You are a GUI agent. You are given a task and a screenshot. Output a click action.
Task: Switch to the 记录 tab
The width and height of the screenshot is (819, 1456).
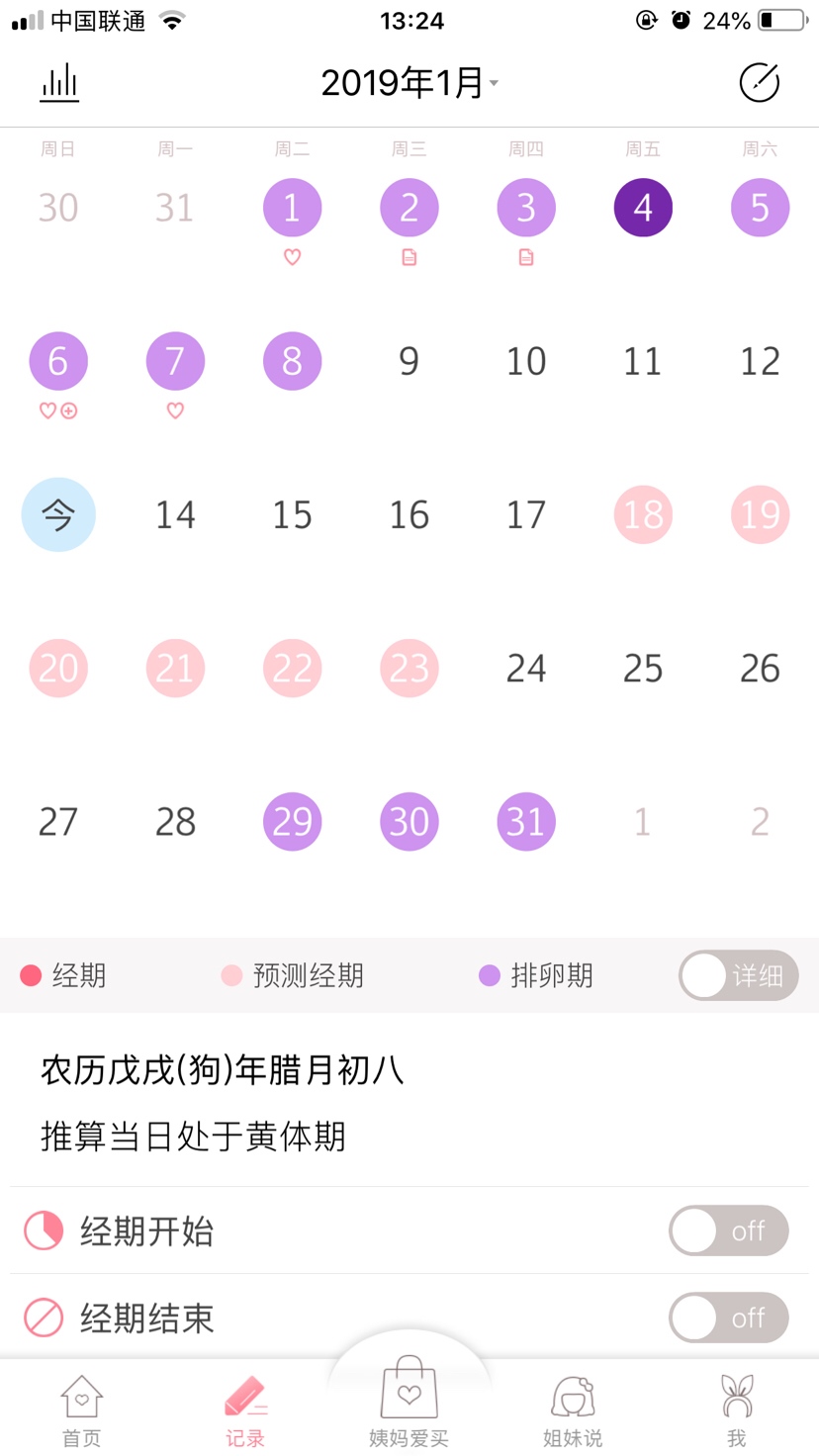(x=245, y=1410)
